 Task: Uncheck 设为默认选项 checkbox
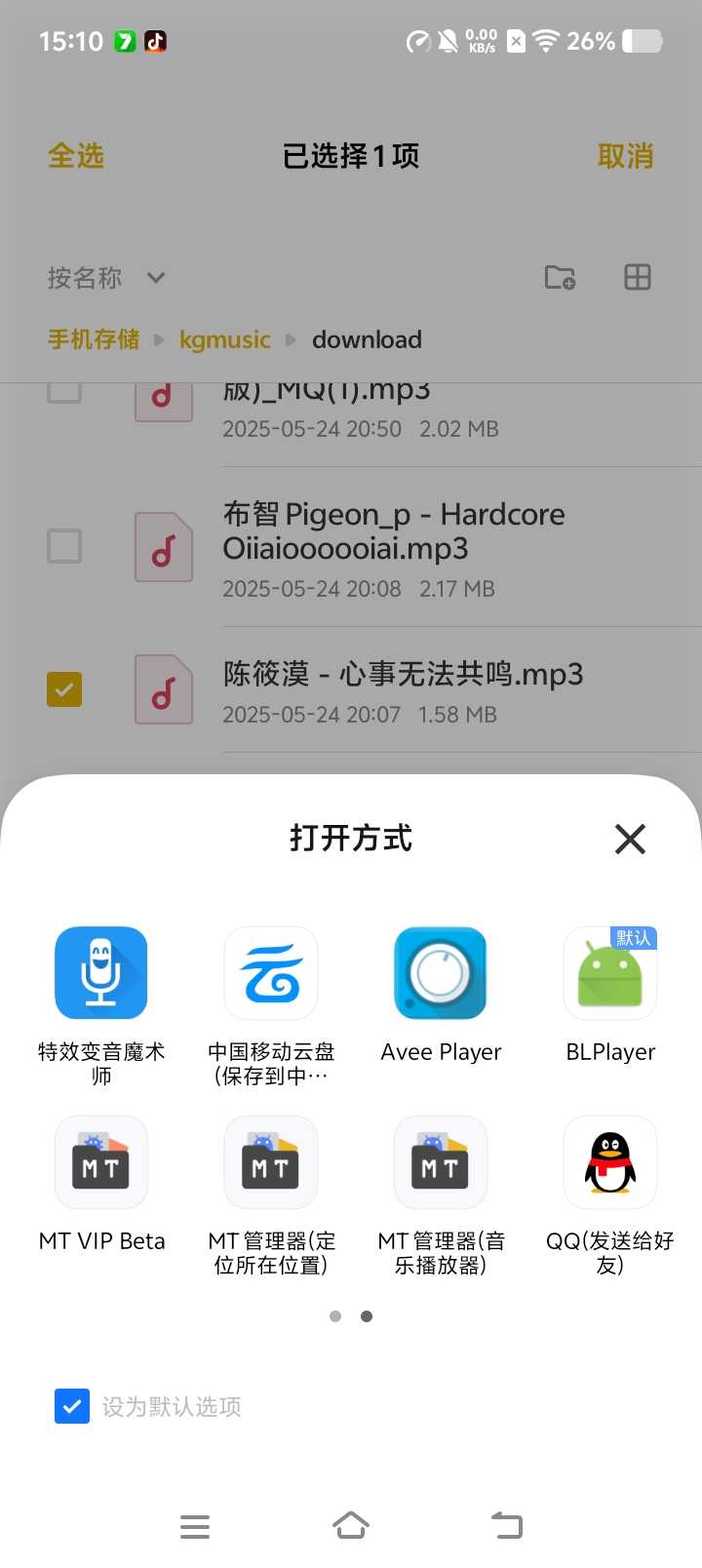[x=72, y=1406]
